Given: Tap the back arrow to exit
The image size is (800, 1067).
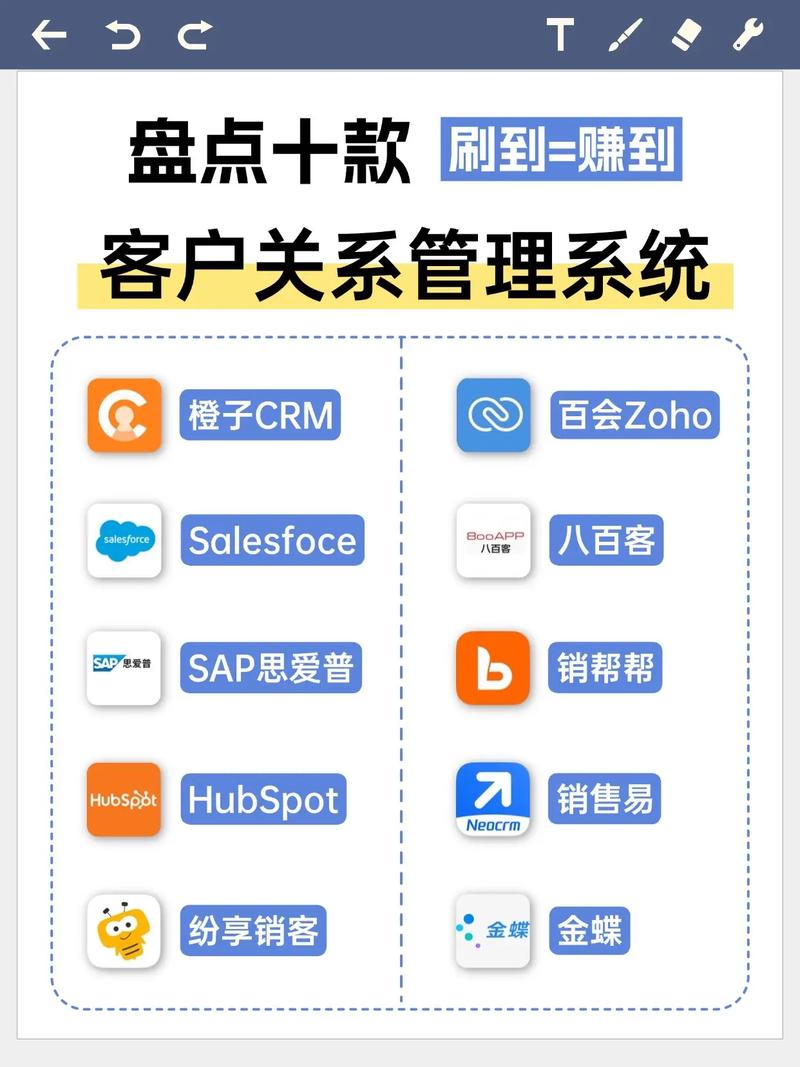Looking at the screenshot, I should [49, 35].
